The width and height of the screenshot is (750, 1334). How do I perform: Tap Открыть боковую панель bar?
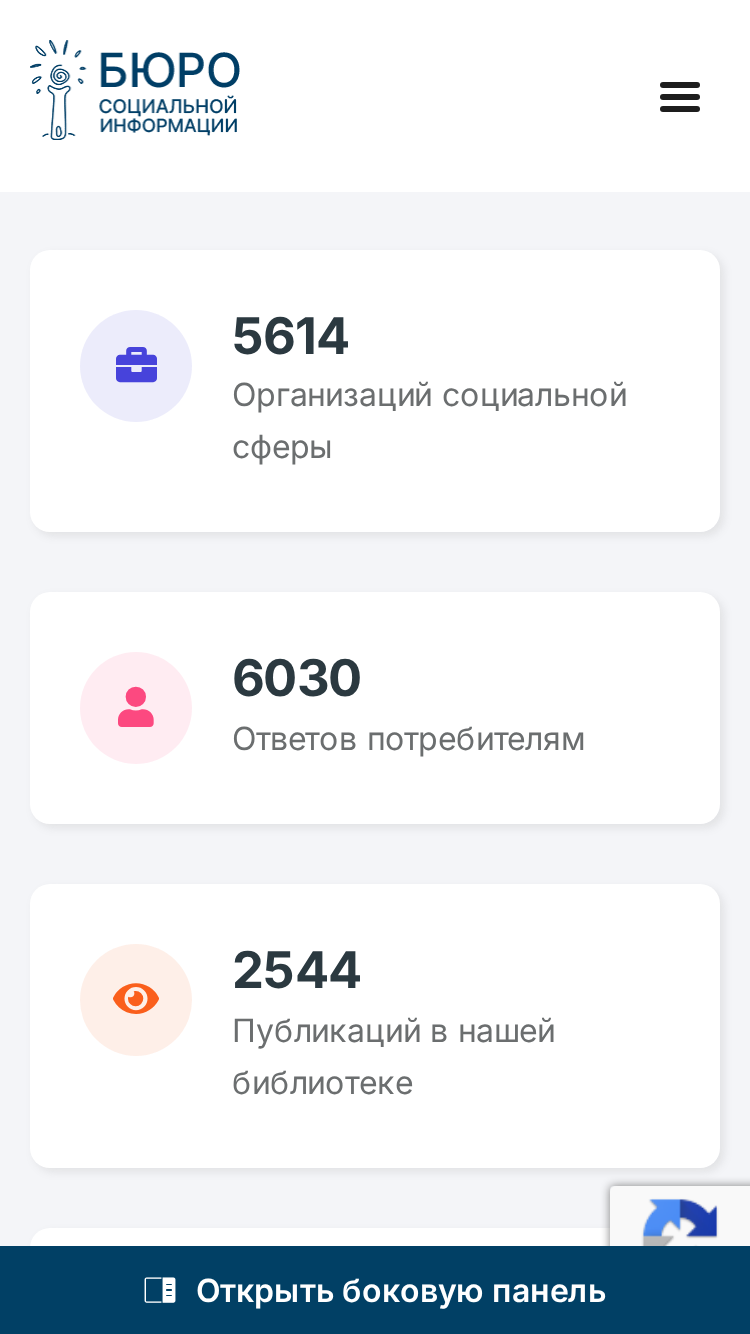375,1290
